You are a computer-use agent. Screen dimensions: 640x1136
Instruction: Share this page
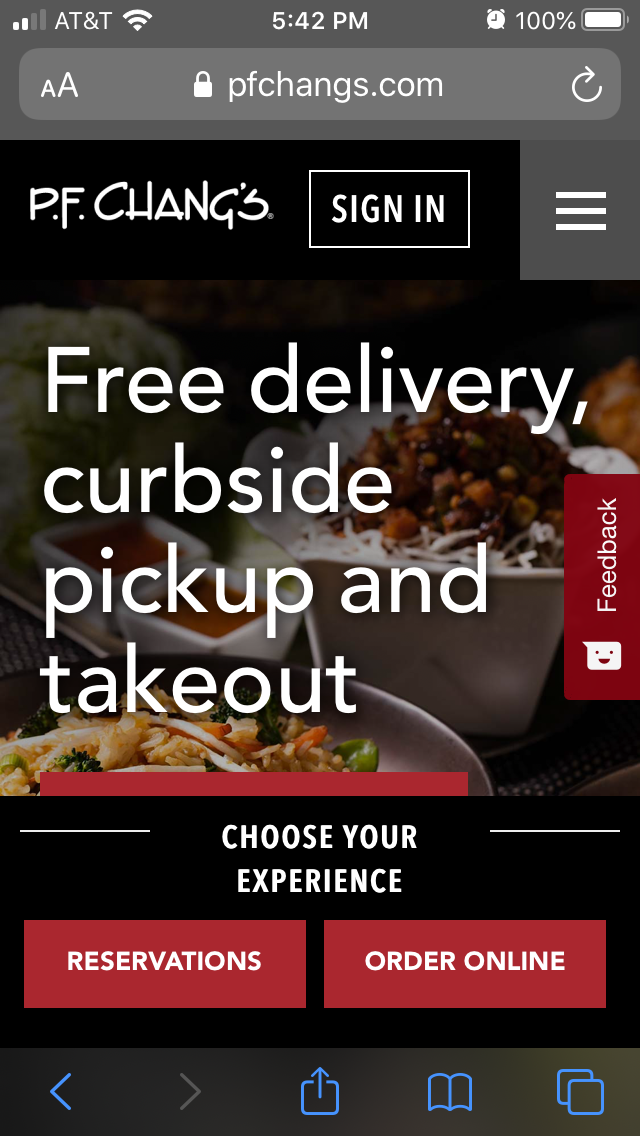[x=320, y=1090]
